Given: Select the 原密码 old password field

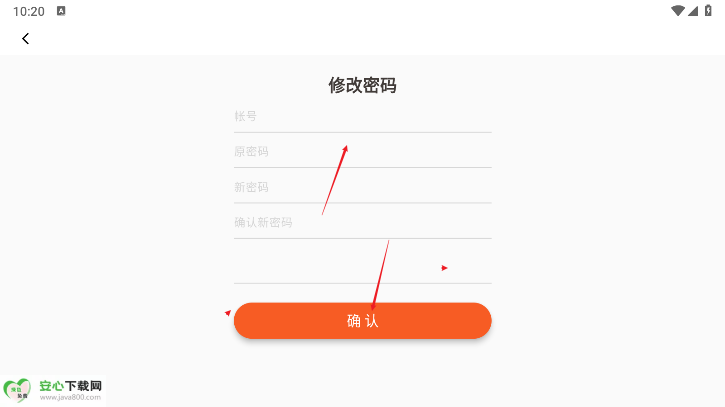Looking at the screenshot, I should tap(362, 152).
